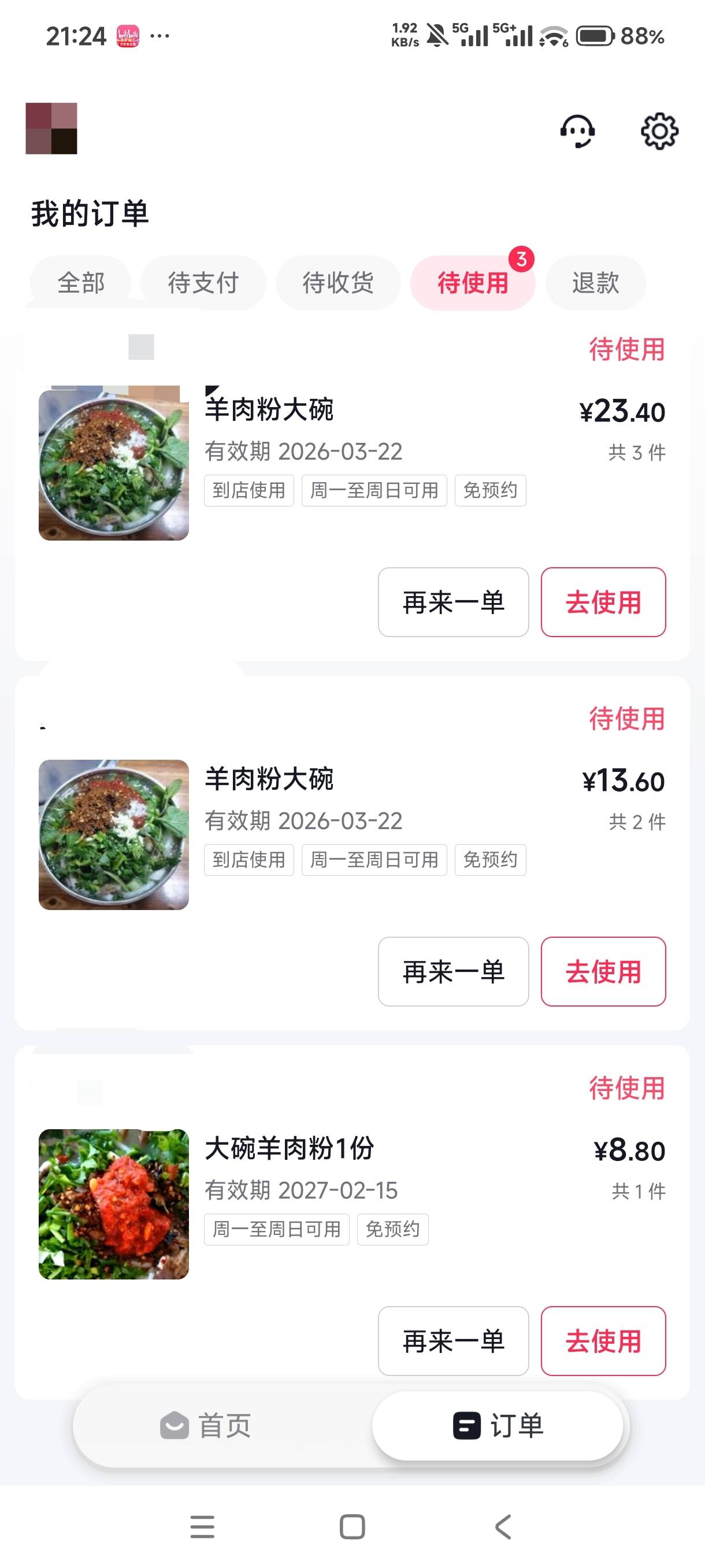Tap 再来一单 for the ¥23.40 order
Screen dimensions: 705x1568
coord(453,602)
